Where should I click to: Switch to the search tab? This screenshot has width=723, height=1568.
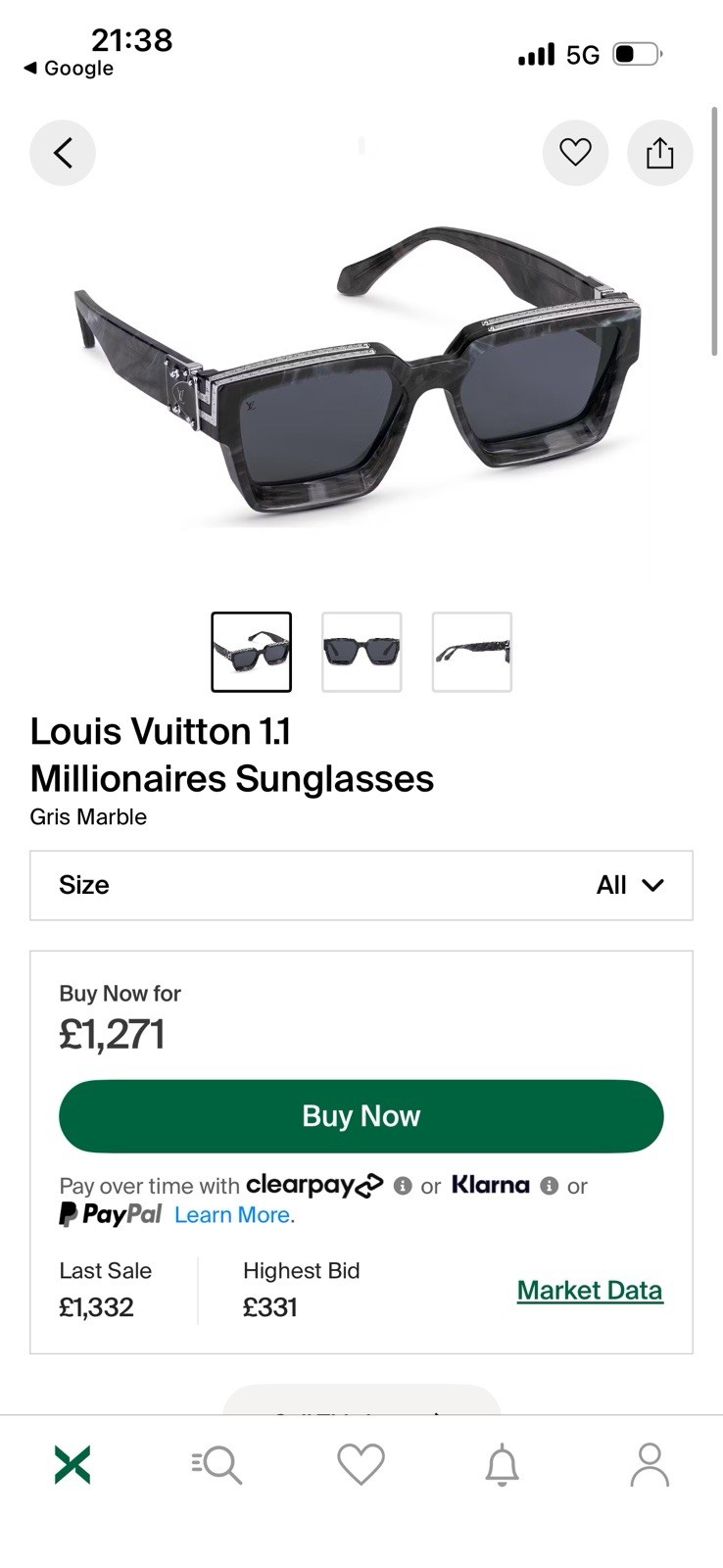pos(217,1465)
